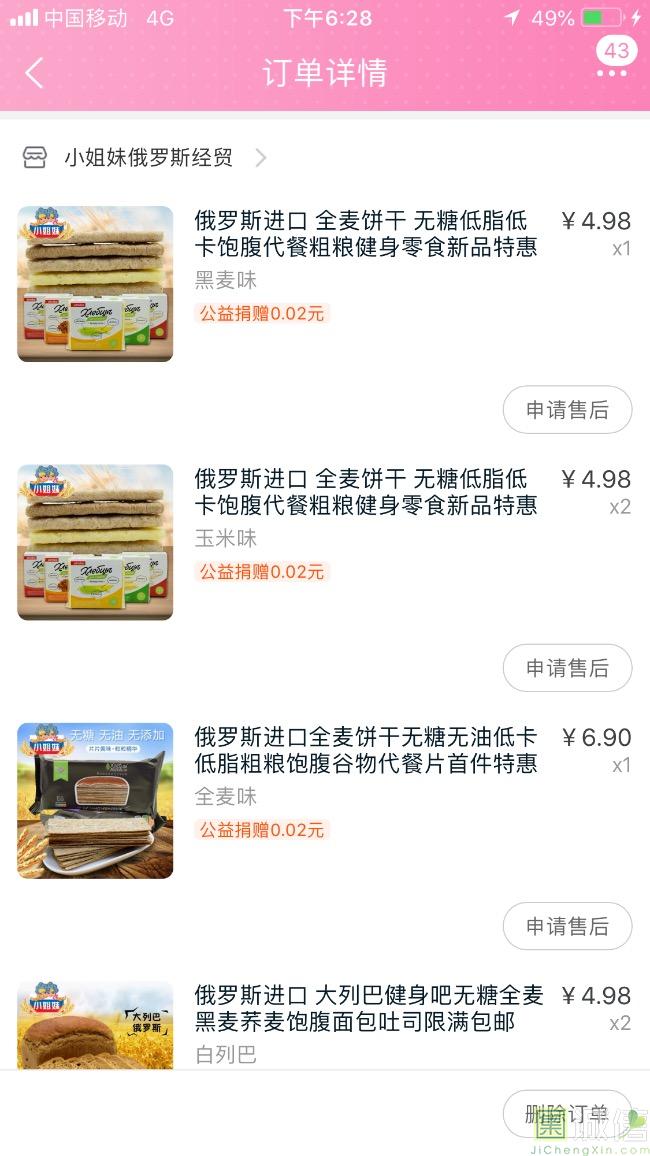The image size is (650, 1156).
Task: View the 白列巴 bread product
Action: click(x=368, y=1008)
